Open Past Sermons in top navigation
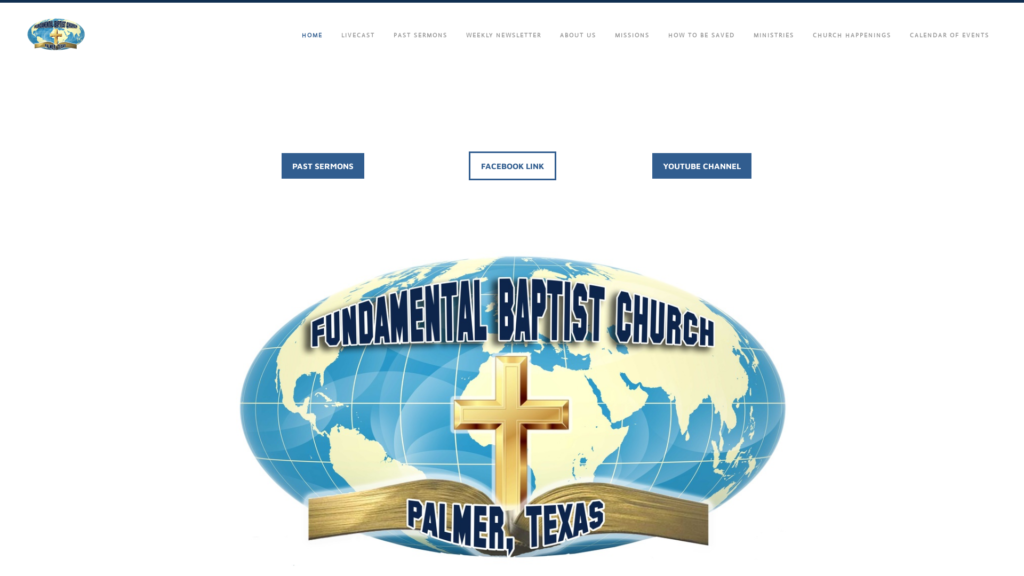The width and height of the screenshot is (1024, 576). point(420,35)
